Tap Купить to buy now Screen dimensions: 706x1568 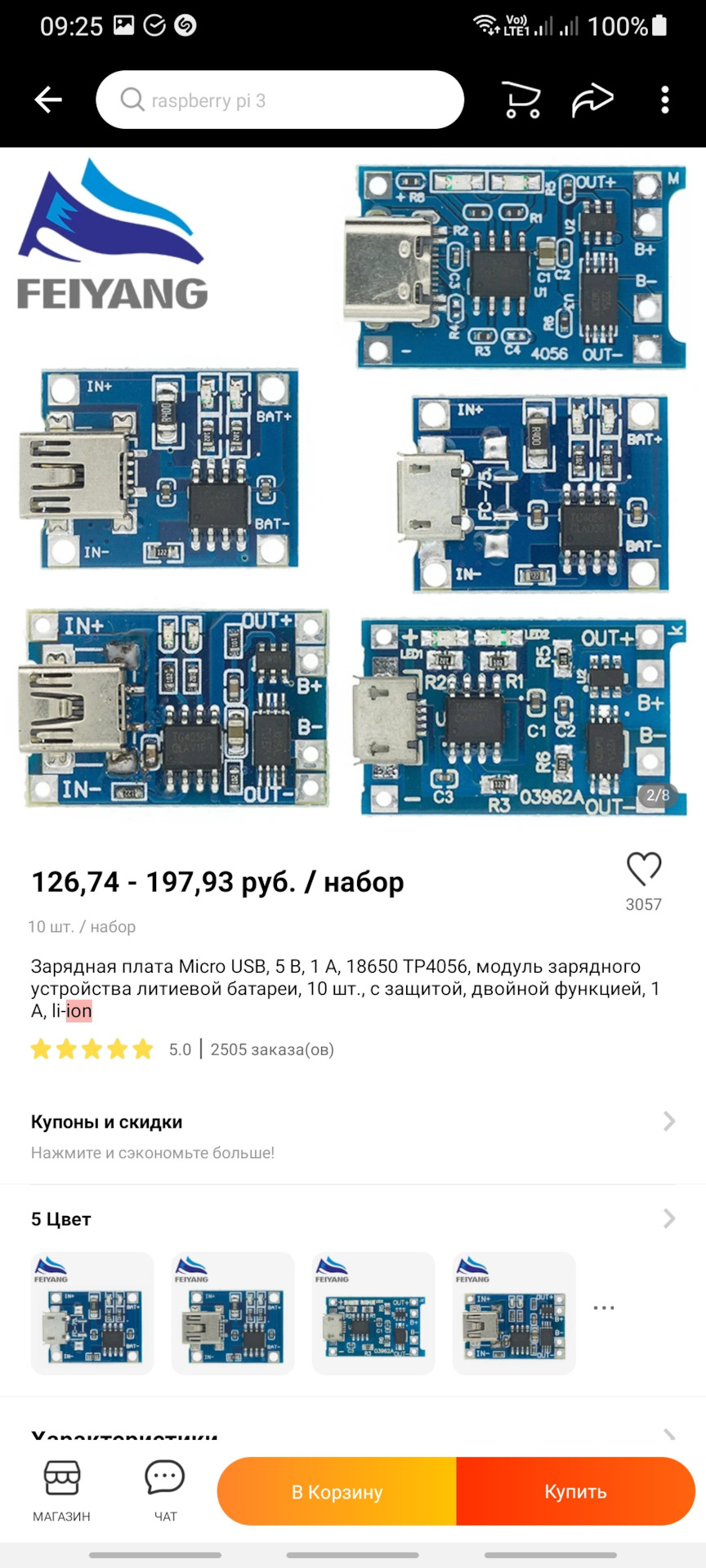coord(576,1491)
